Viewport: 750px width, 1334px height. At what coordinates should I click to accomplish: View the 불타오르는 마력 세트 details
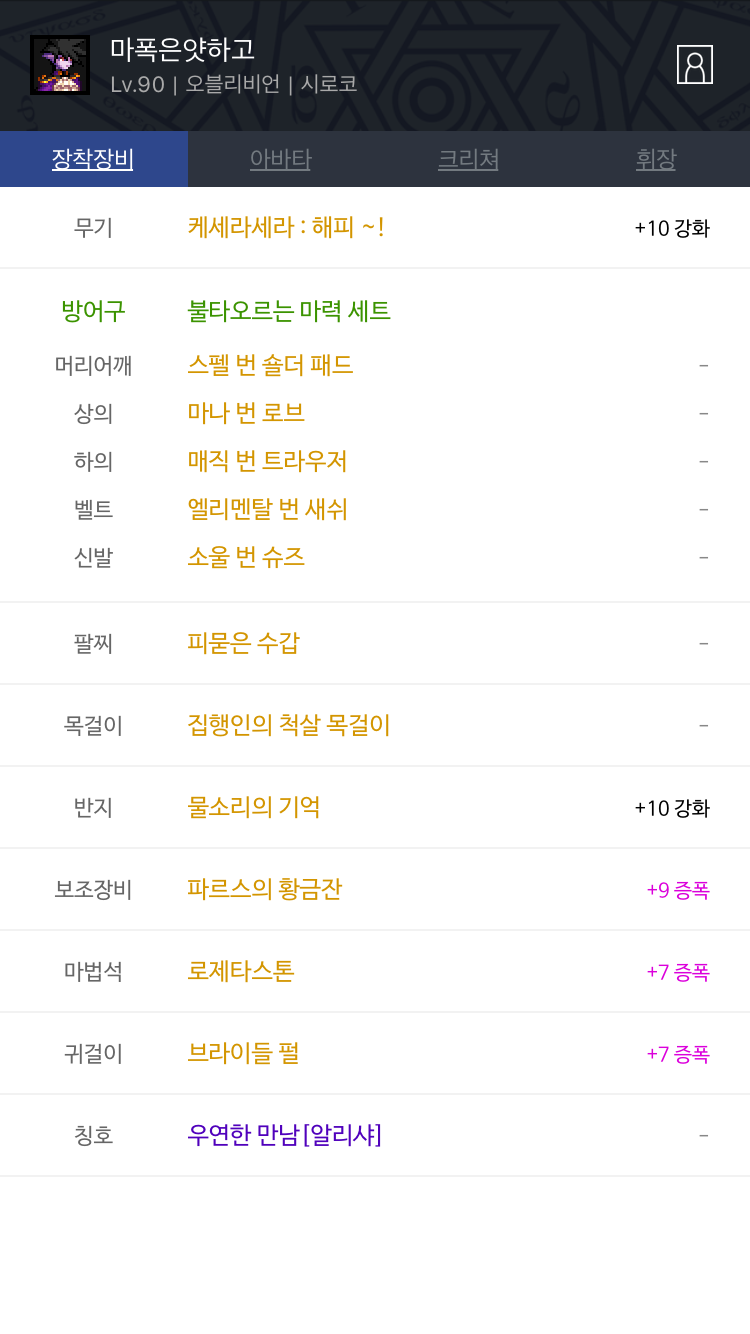(289, 311)
